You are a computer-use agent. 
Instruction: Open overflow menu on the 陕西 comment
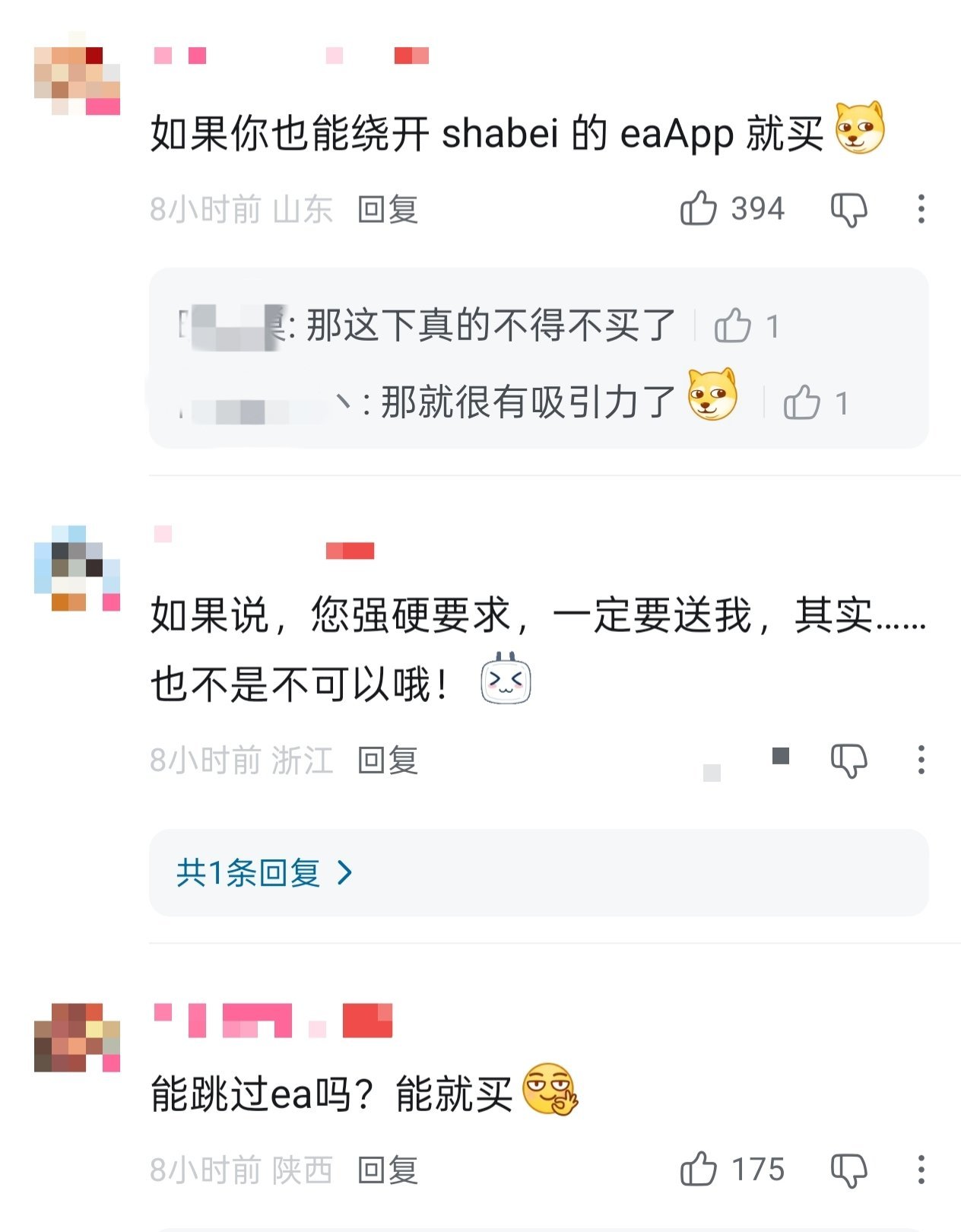pos(921,1170)
